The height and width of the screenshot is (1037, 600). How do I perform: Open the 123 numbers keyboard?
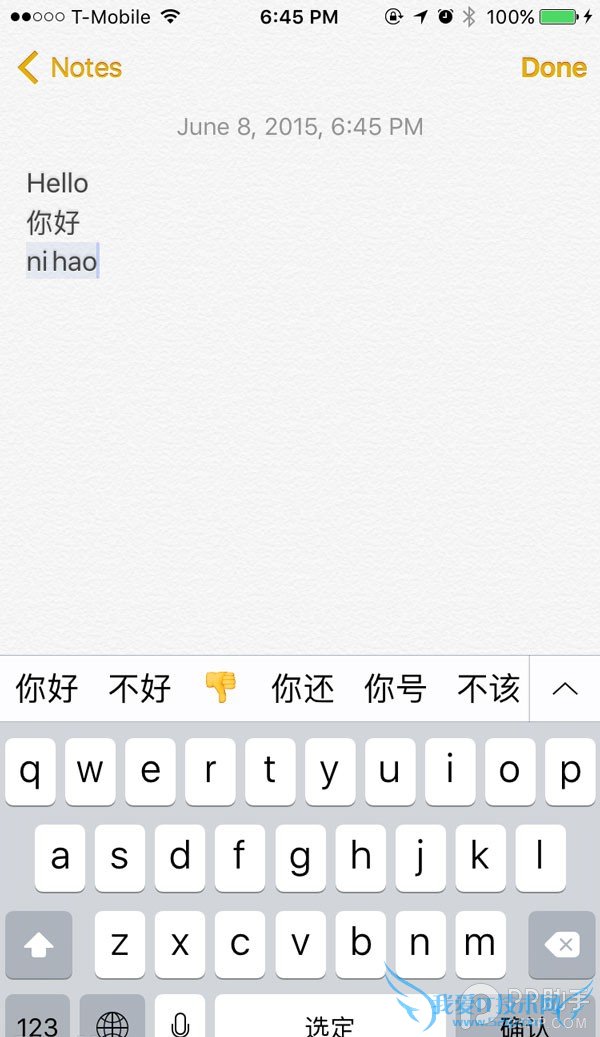coord(37,1022)
